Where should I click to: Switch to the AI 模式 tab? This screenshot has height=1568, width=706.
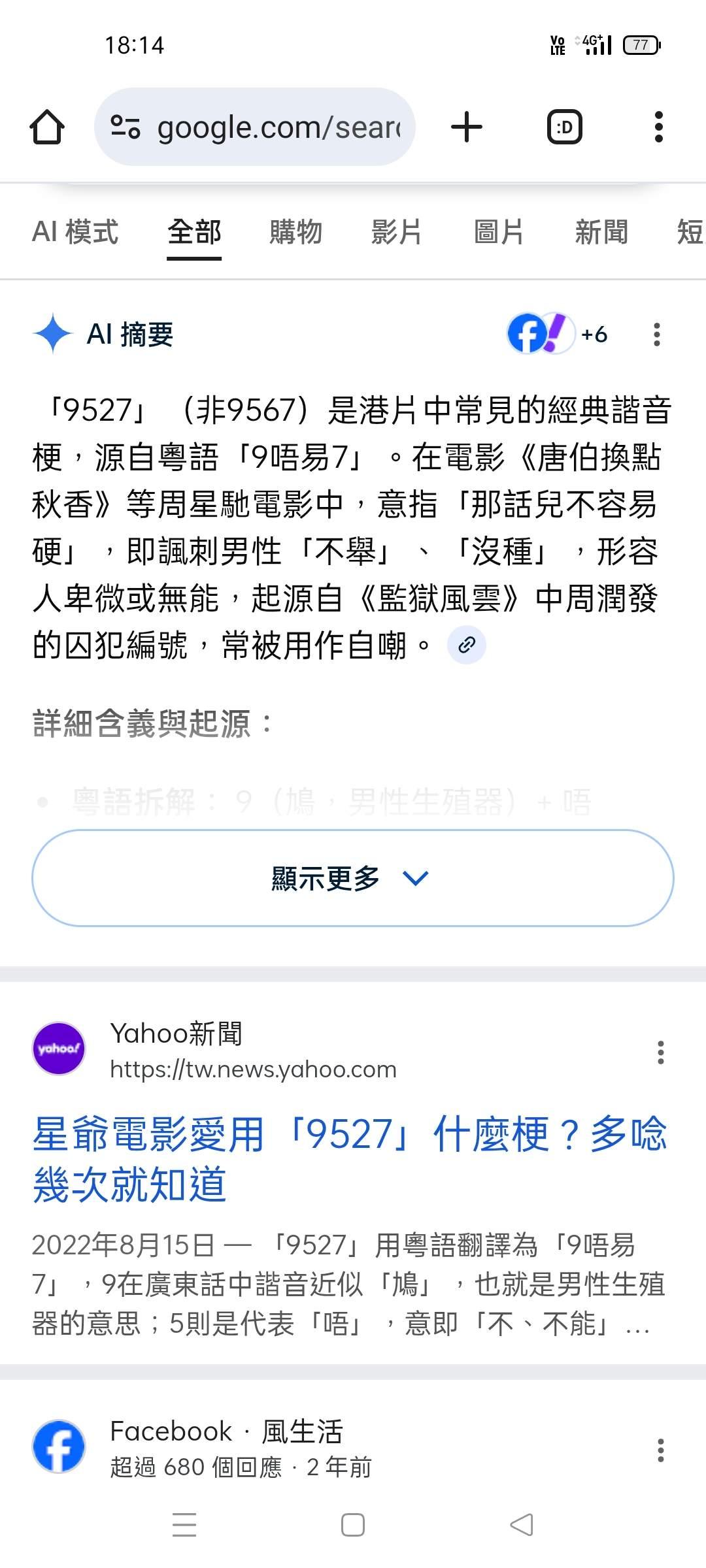point(75,232)
